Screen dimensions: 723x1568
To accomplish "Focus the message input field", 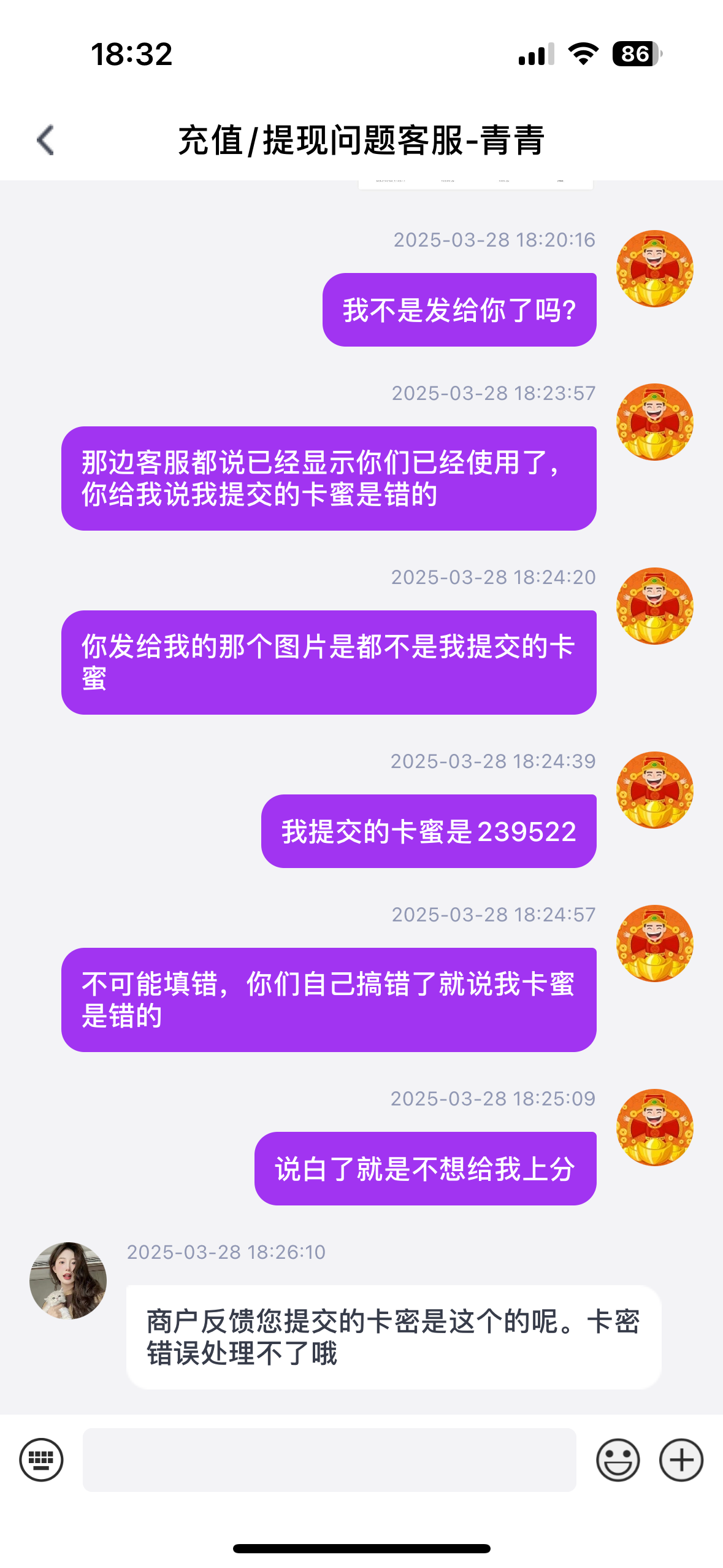I will (329, 1459).
